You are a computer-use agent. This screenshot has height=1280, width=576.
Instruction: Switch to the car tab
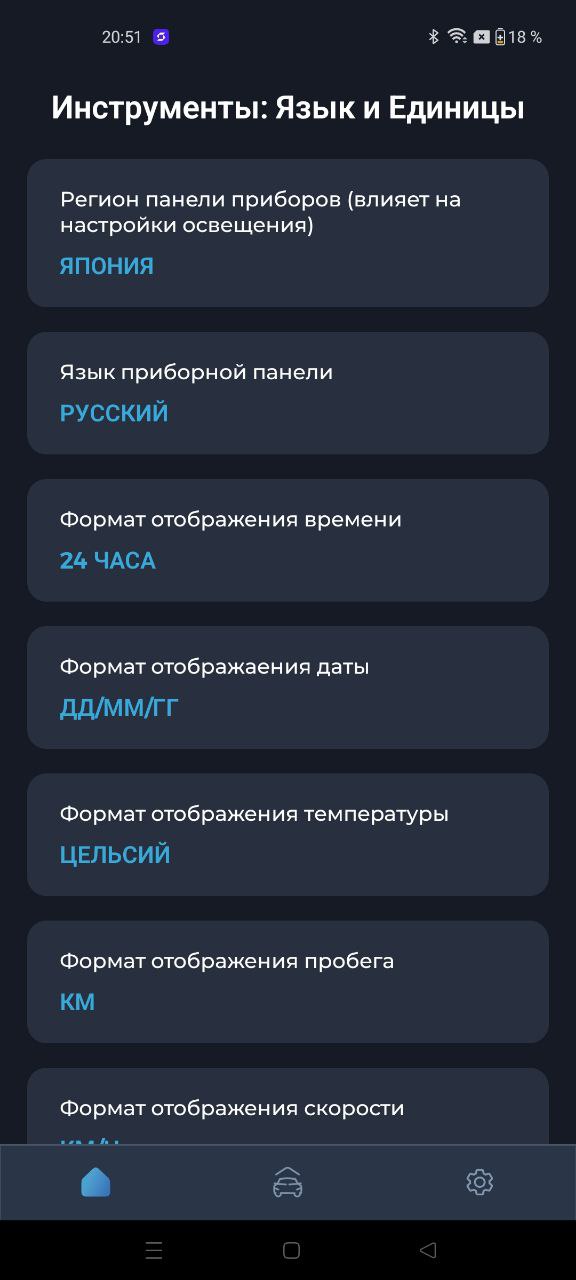(288, 1182)
